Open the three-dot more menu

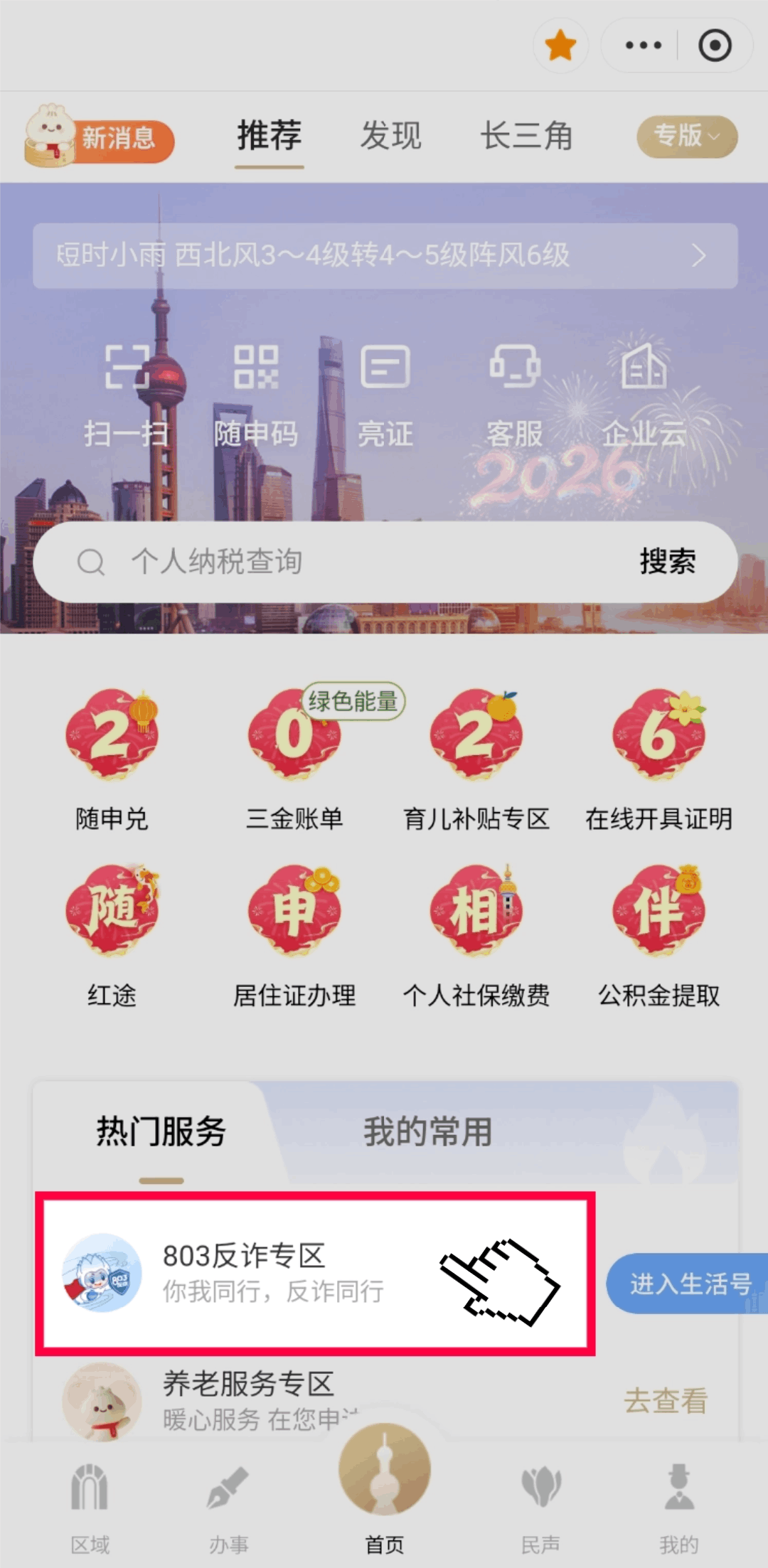pos(643,46)
